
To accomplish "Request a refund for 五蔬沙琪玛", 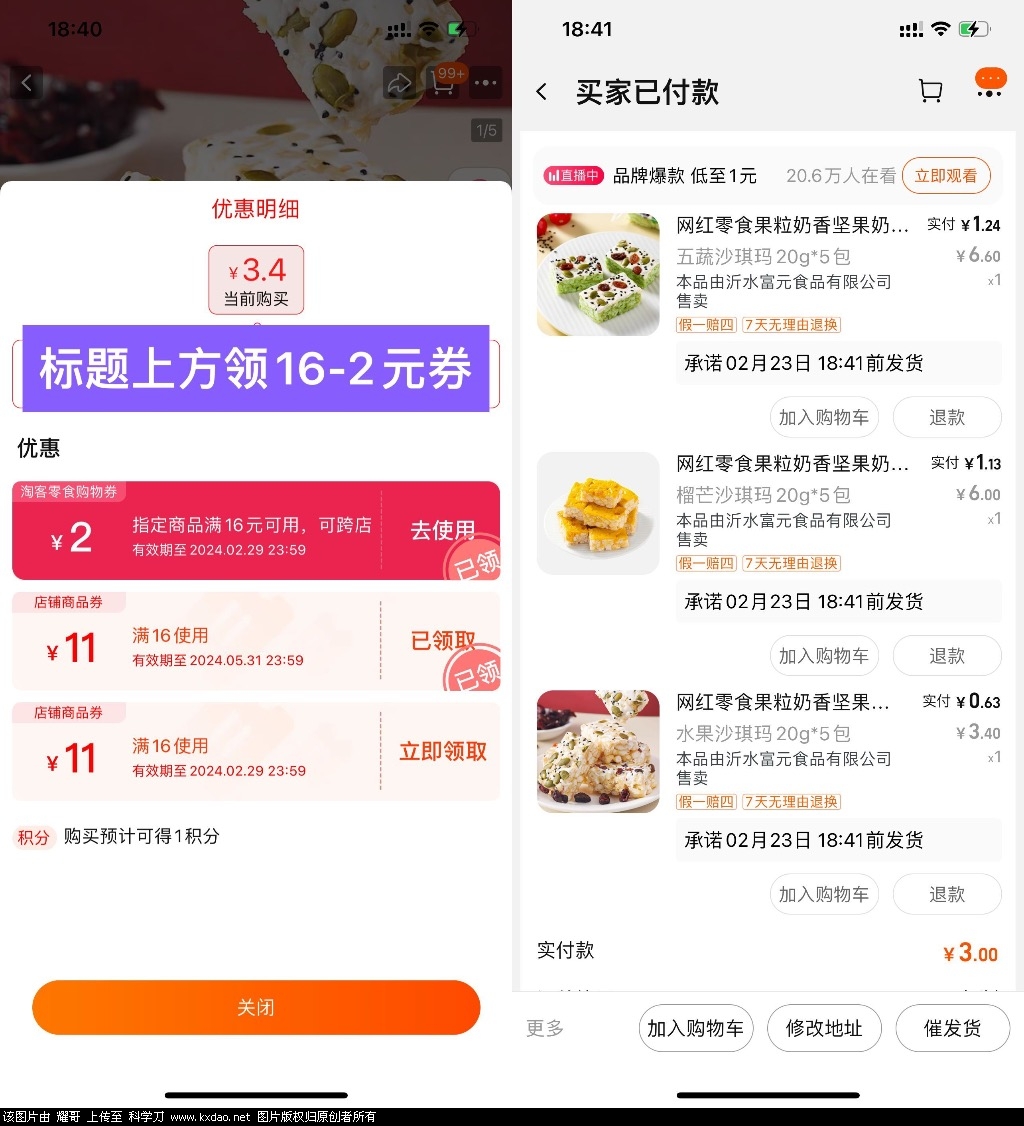I will tap(946, 417).
